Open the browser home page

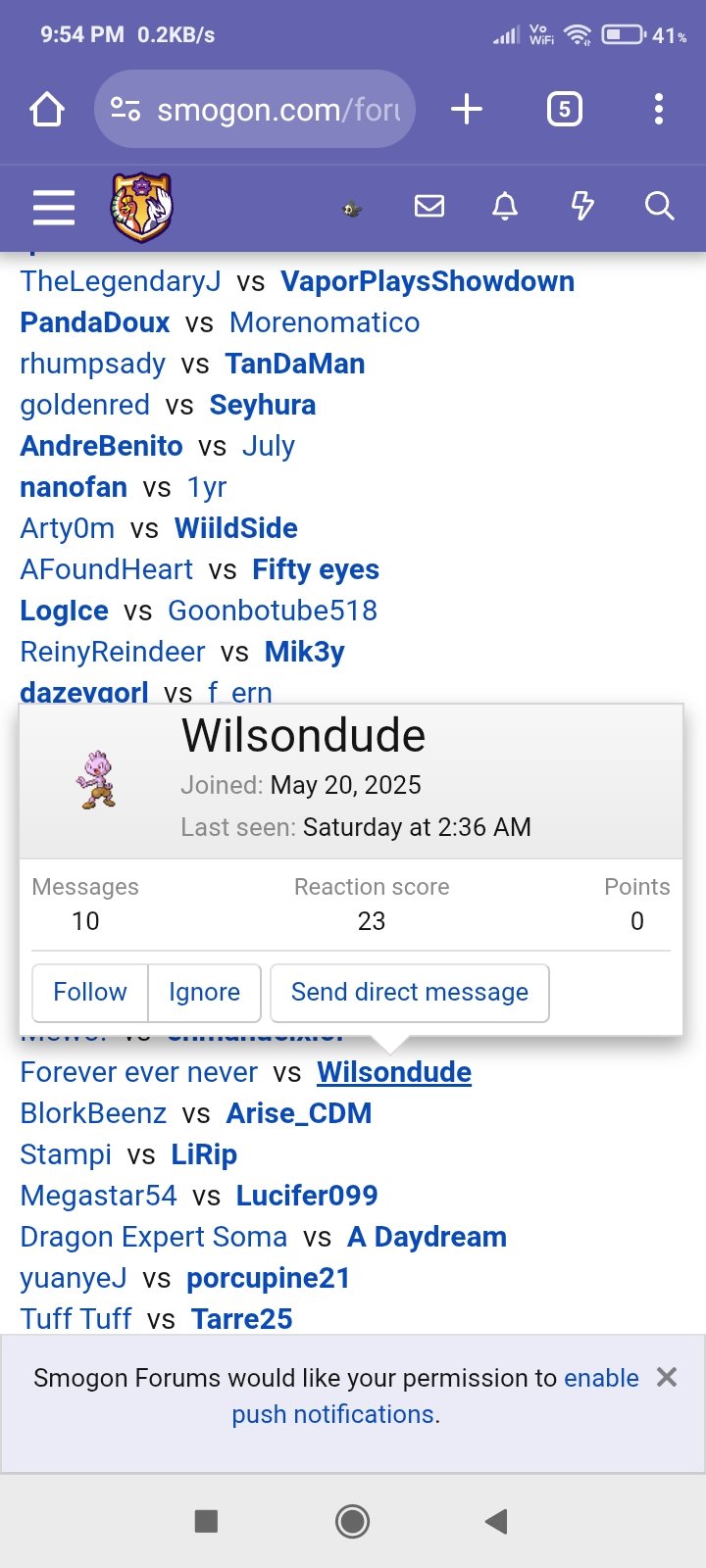[47, 109]
